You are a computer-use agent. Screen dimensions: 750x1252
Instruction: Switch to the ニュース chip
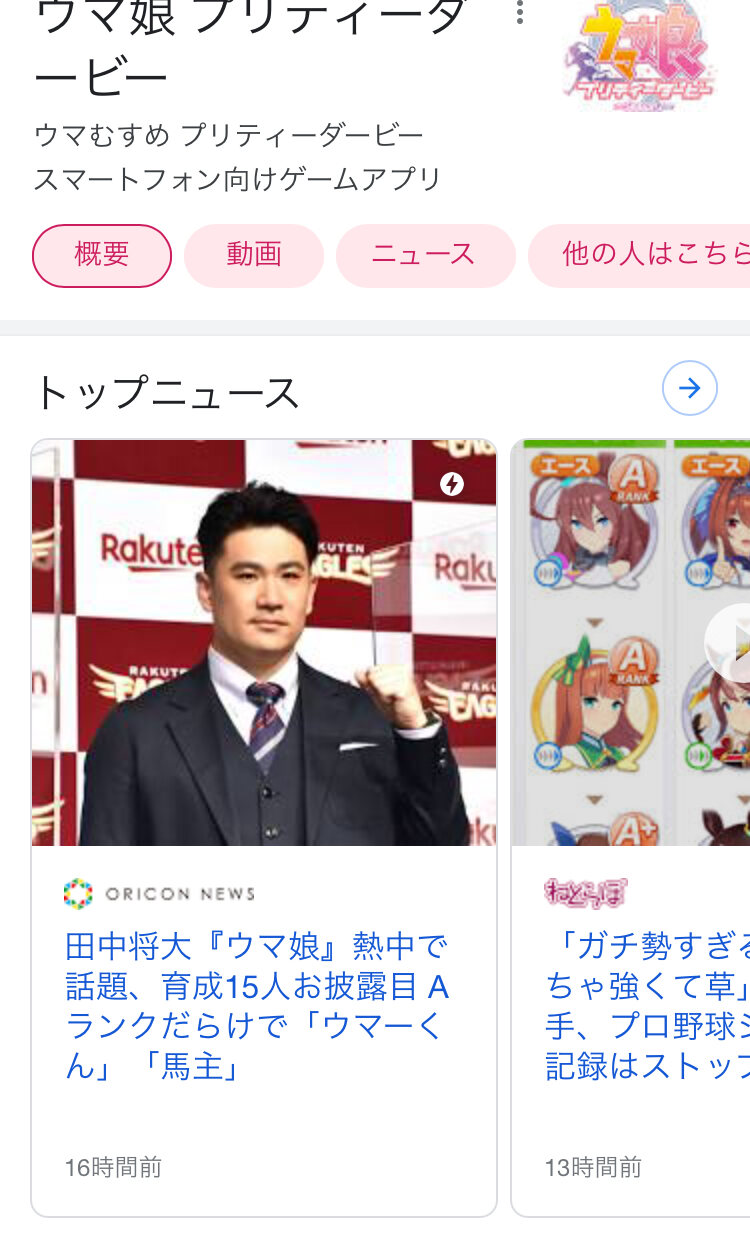coord(424,255)
